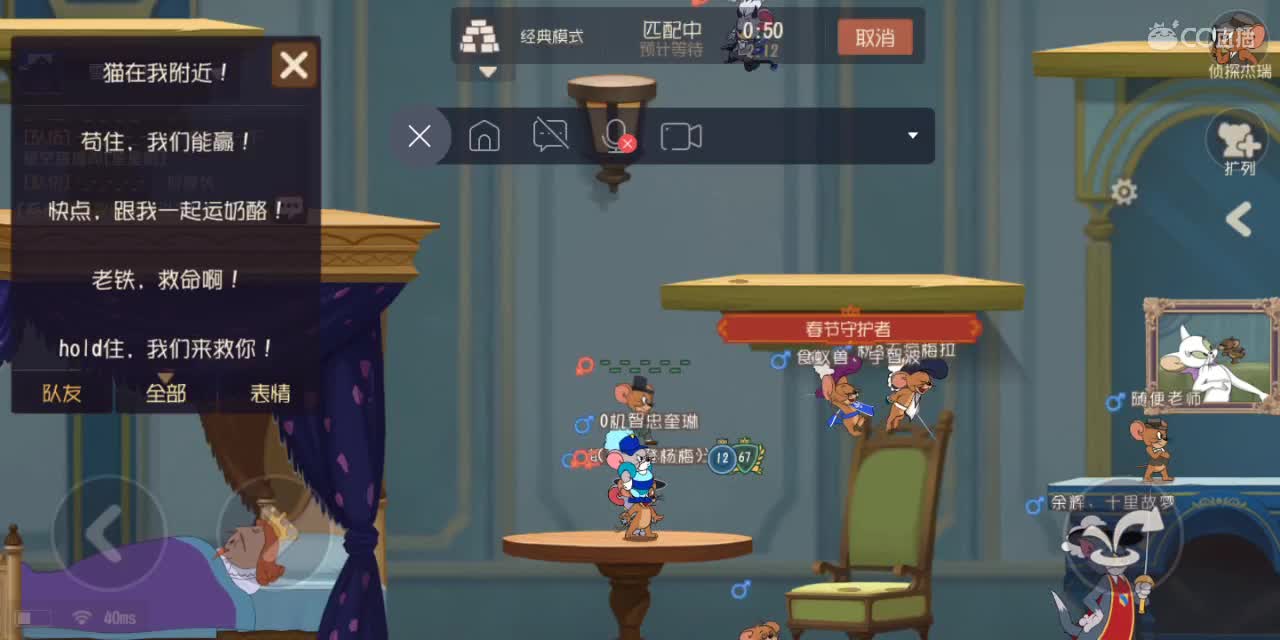This screenshot has width=1280, height=640.
Task: Close the quick chat panel
Action: [x=294, y=66]
